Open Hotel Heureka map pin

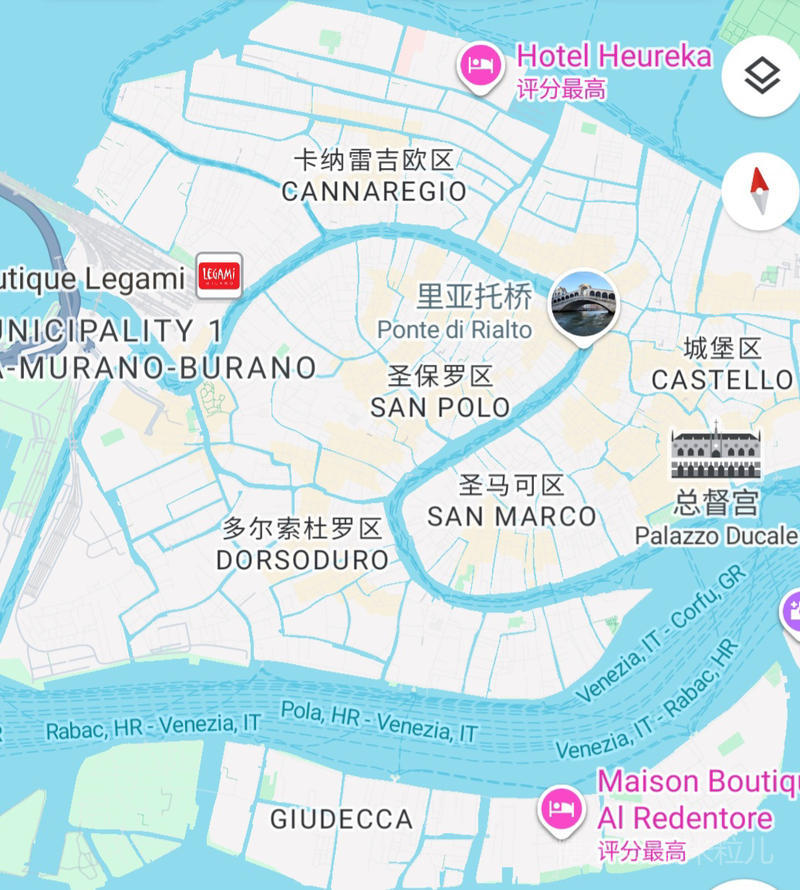(481, 67)
